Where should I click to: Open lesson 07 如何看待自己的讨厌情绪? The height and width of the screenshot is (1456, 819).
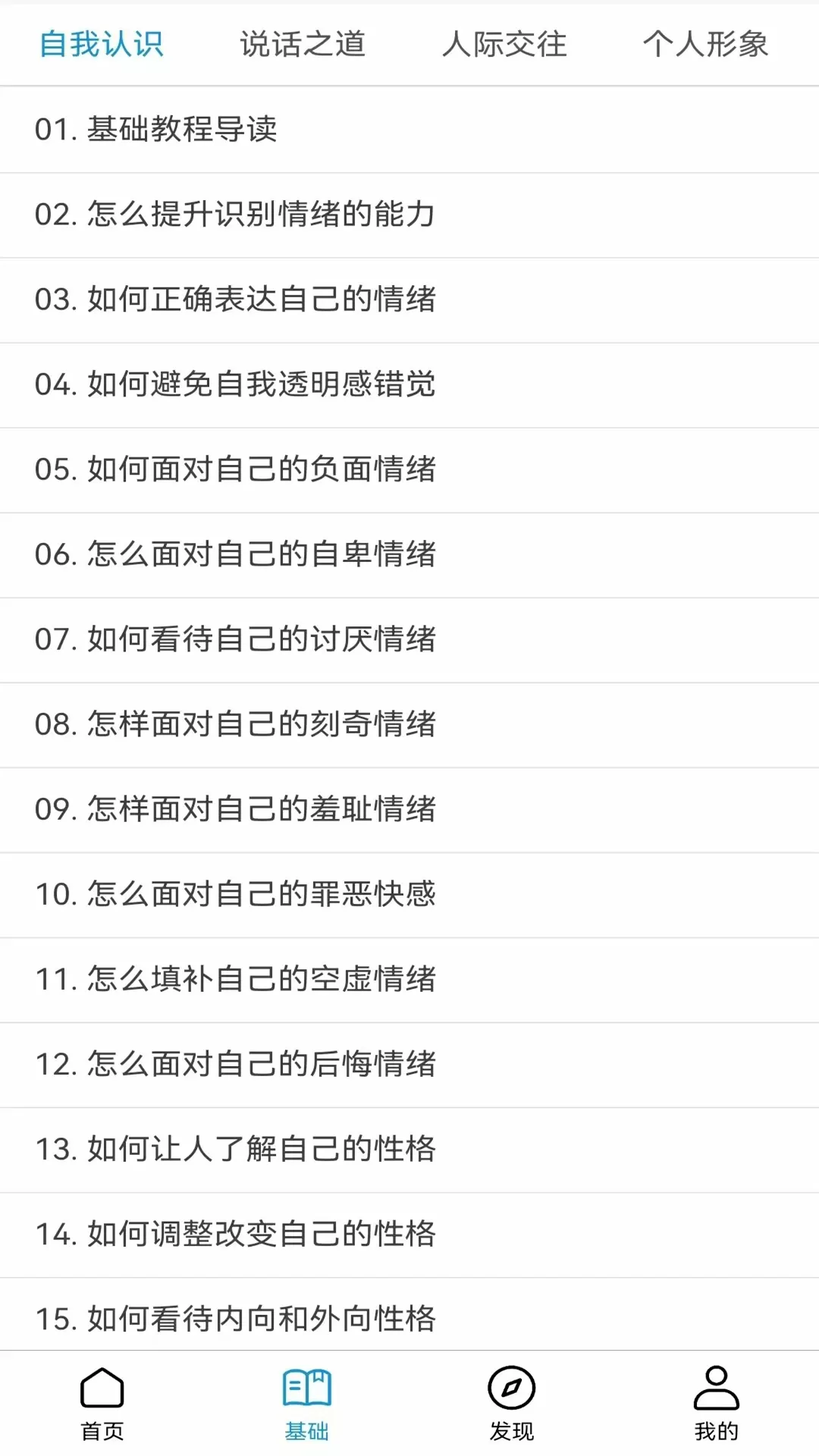coord(409,639)
